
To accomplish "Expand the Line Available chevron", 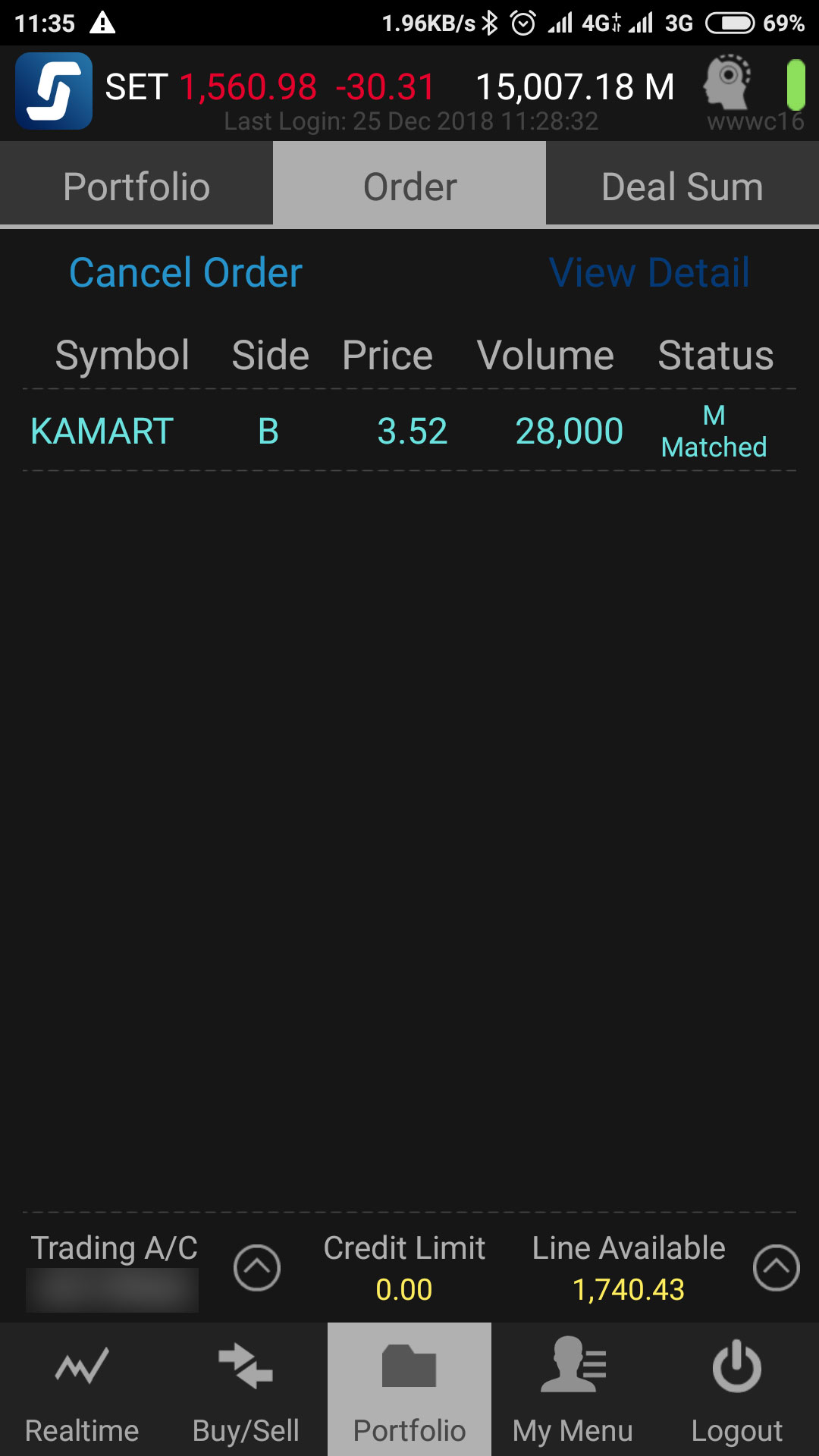I will [x=777, y=1267].
